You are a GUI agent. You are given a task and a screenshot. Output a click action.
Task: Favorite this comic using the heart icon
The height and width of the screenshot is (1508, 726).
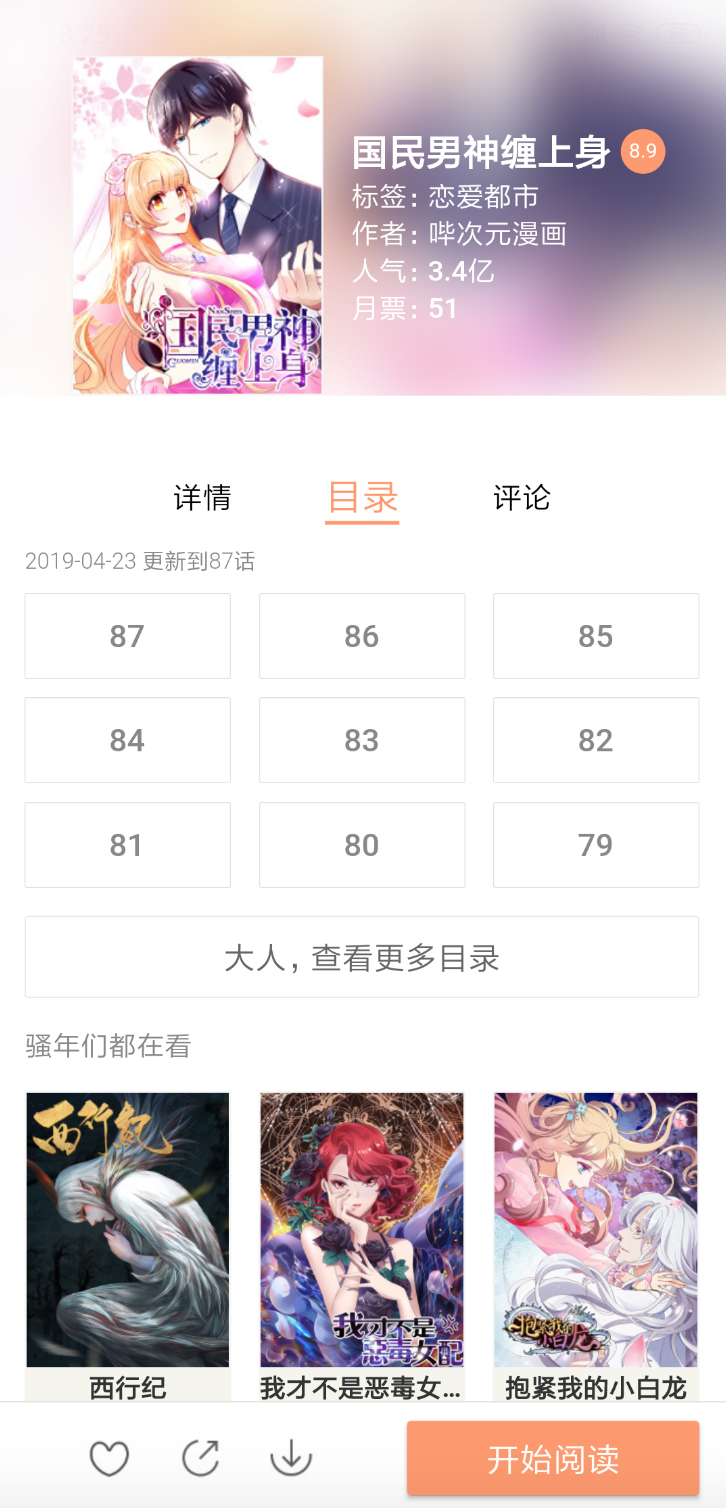pyautogui.click(x=108, y=1458)
